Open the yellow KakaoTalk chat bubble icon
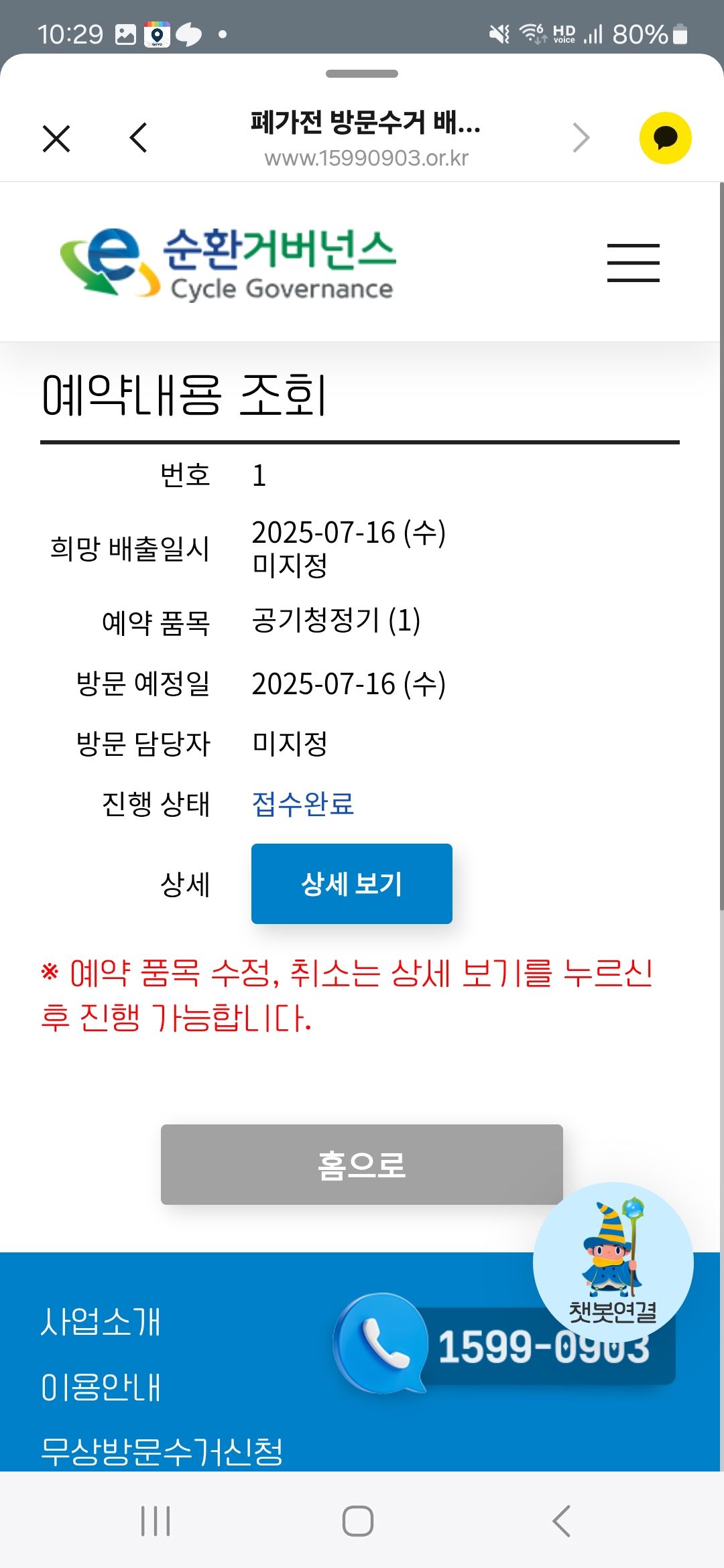724x1568 pixels. [x=665, y=138]
